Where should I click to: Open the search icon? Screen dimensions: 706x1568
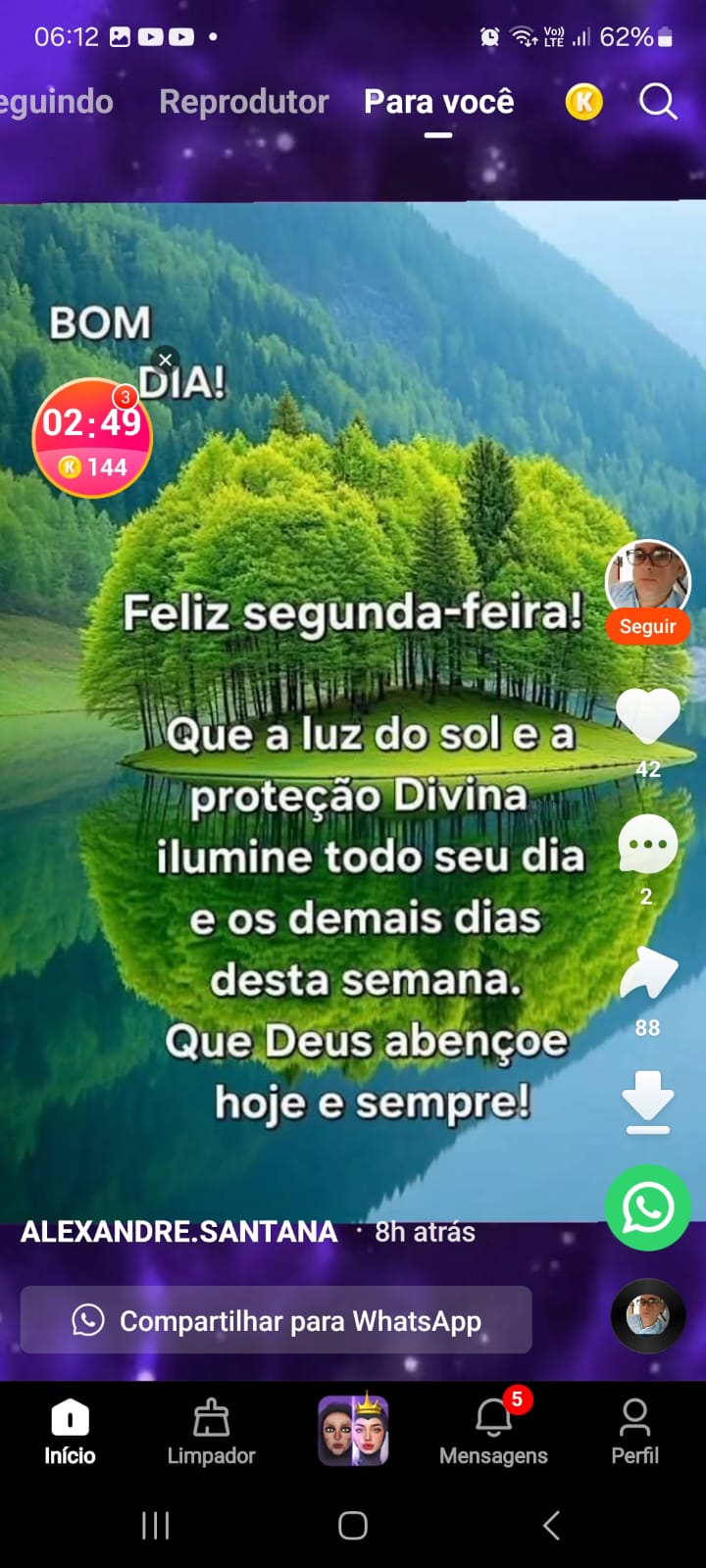point(658,101)
